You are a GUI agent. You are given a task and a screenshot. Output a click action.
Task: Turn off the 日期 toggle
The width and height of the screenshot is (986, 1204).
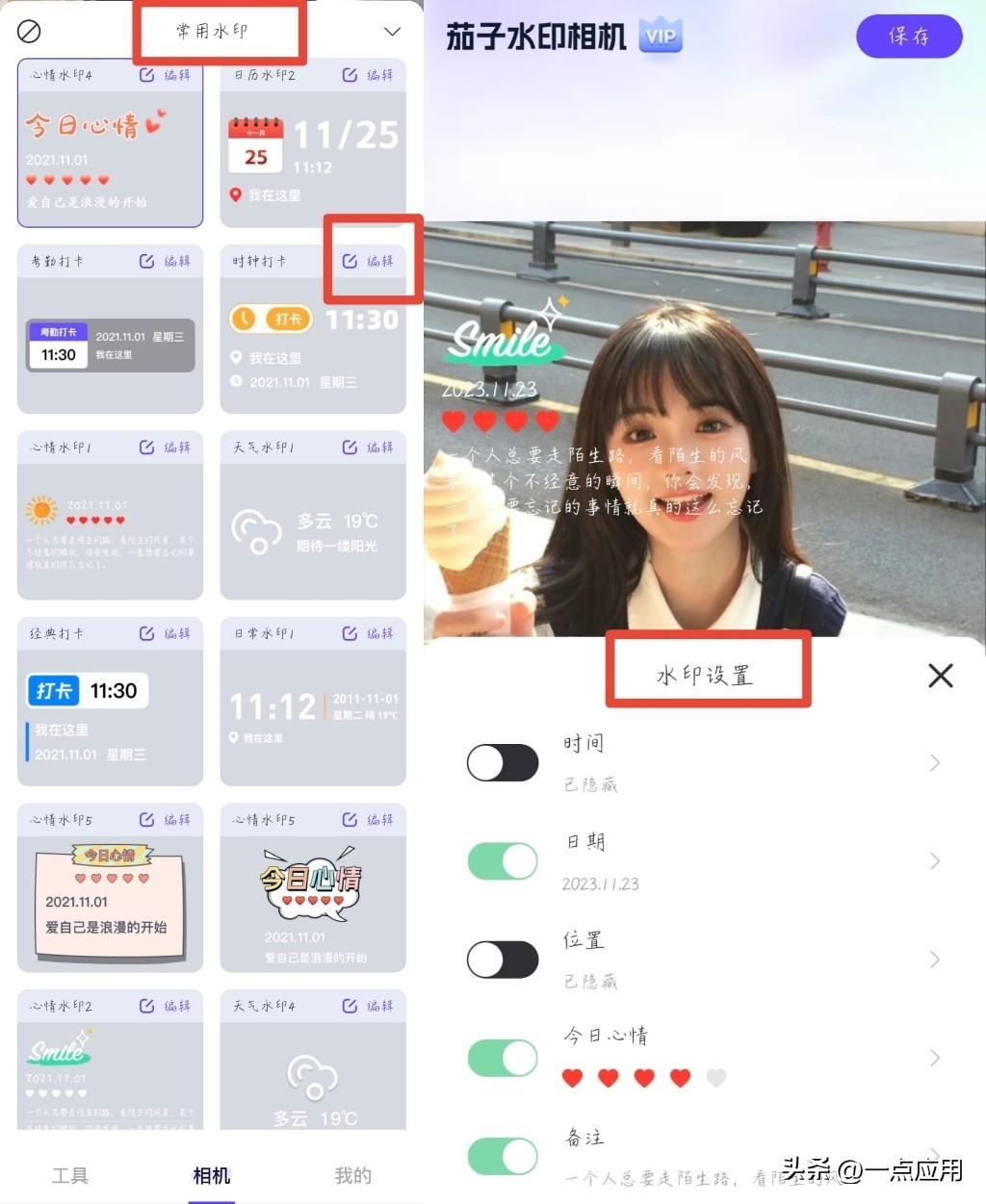pyautogui.click(x=503, y=861)
